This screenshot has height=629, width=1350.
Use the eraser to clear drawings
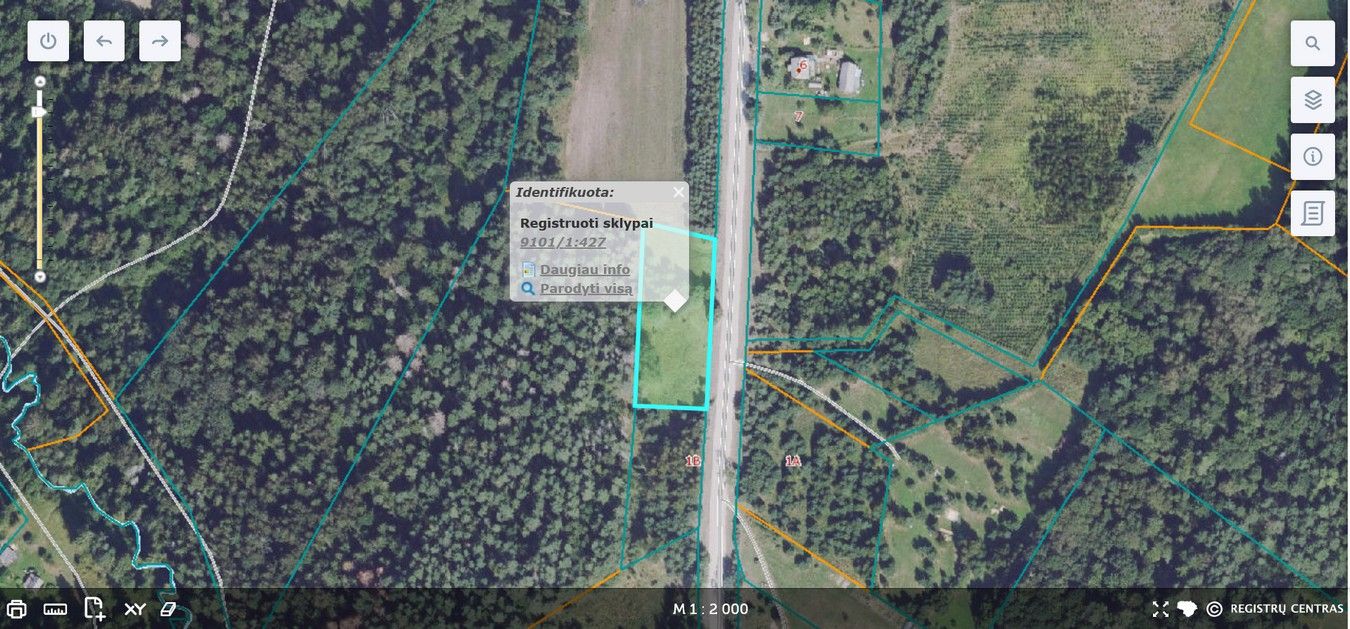pos(168,608)
